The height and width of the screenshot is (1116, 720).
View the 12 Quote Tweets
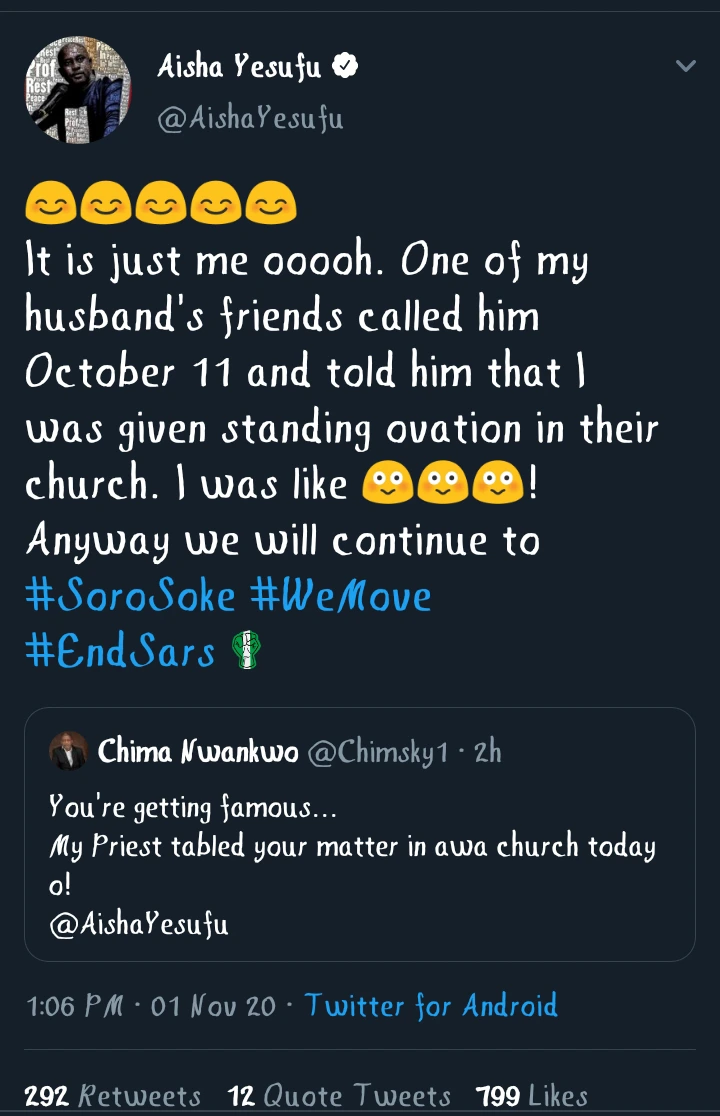[x=340, y=1096]
